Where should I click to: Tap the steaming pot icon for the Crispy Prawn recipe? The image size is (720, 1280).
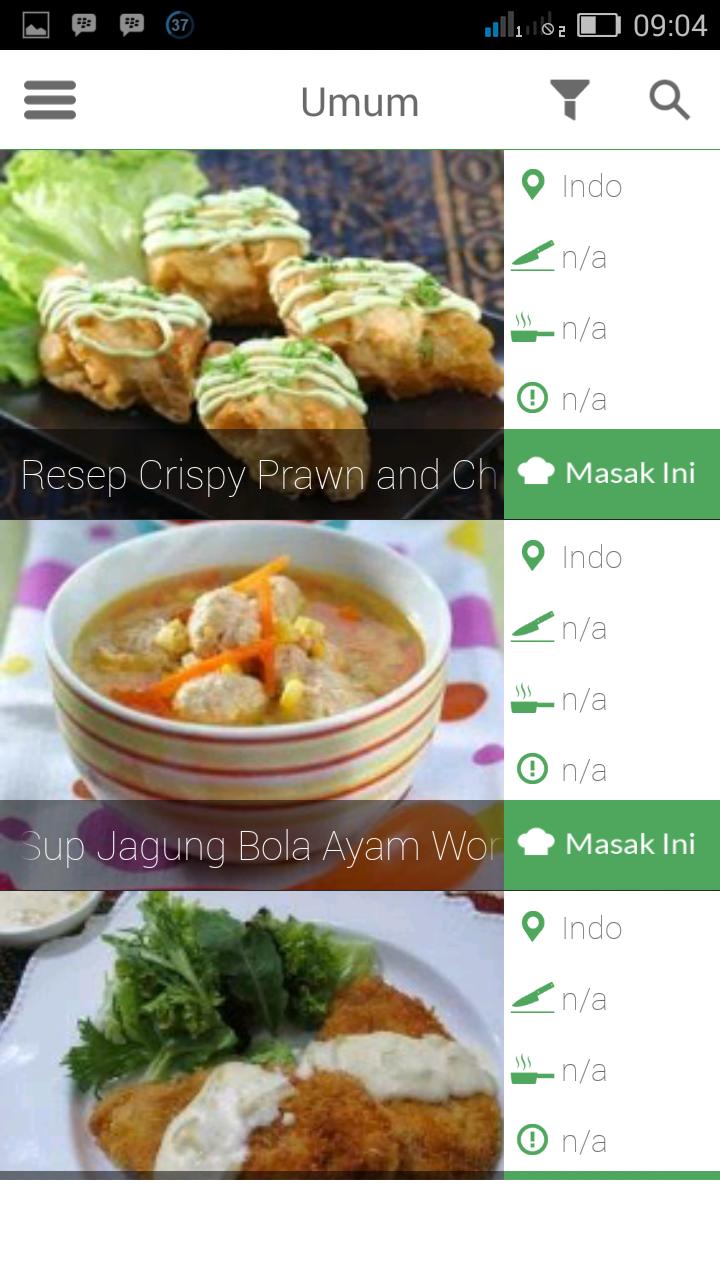coord(532,327)
